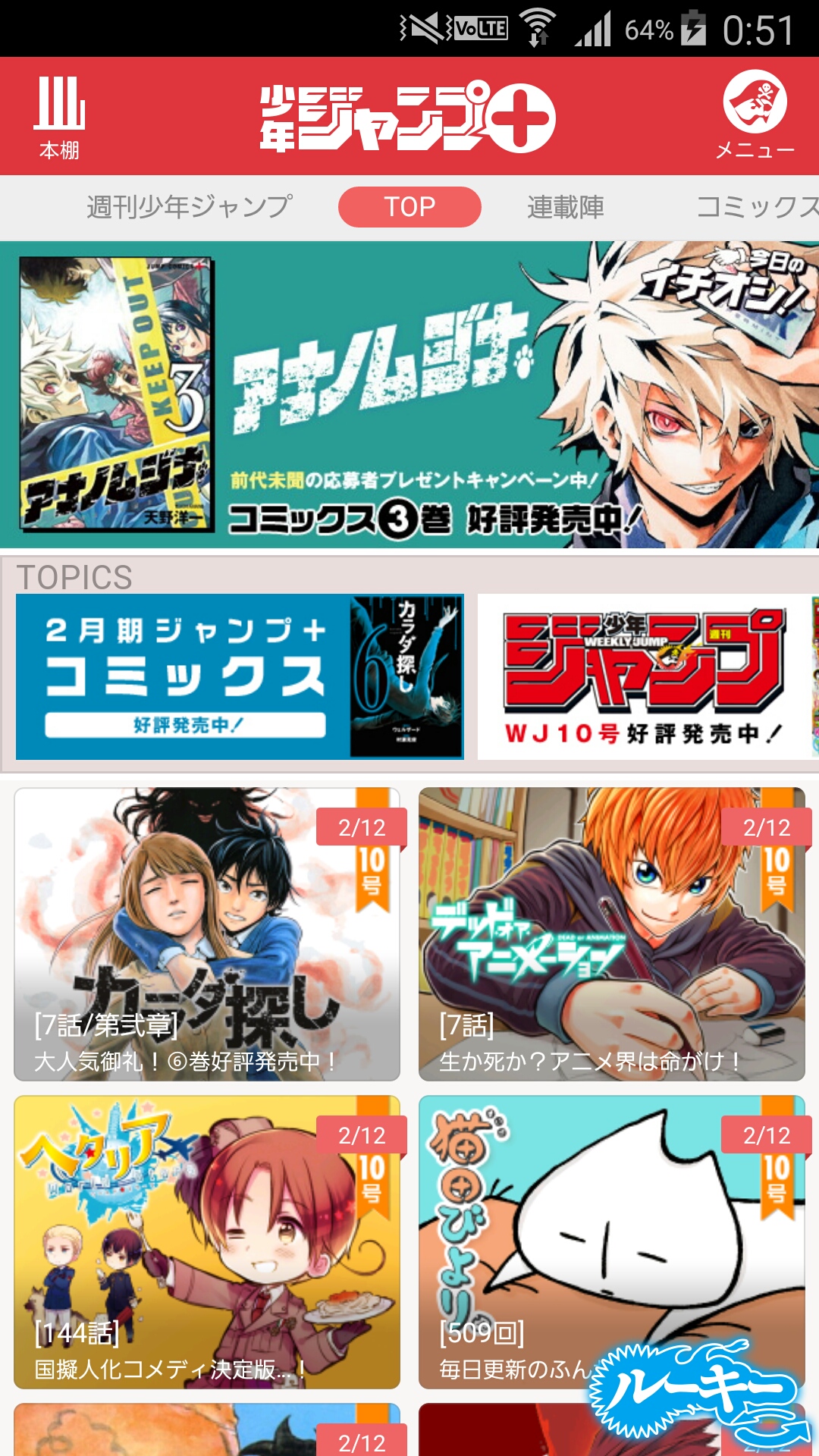Switch to the コミックス tab

[755, 207]
